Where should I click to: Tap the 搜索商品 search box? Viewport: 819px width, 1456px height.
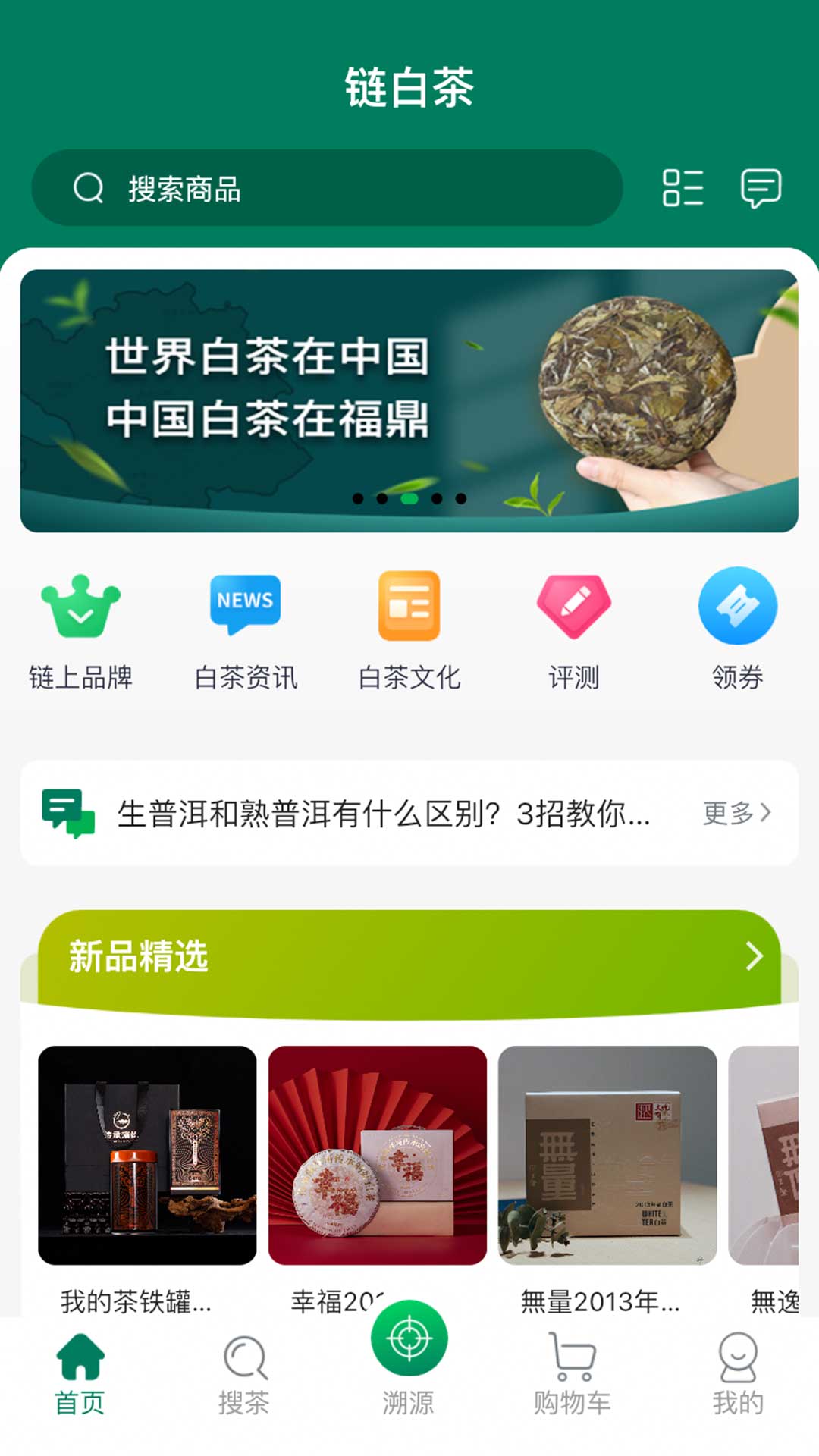pos(327,188)
